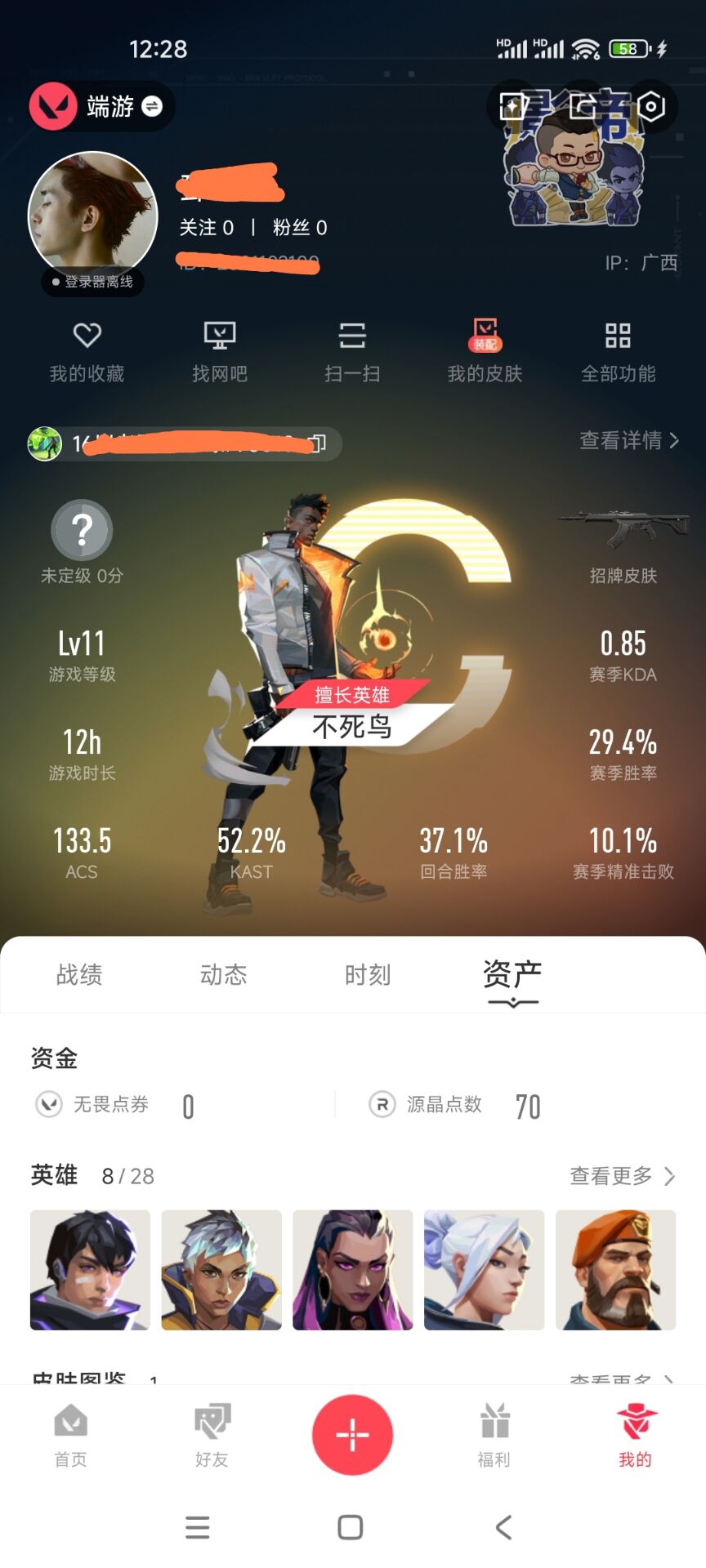Open settings via the hexagon gear icon
The image size is (706, 1568).
650,106
